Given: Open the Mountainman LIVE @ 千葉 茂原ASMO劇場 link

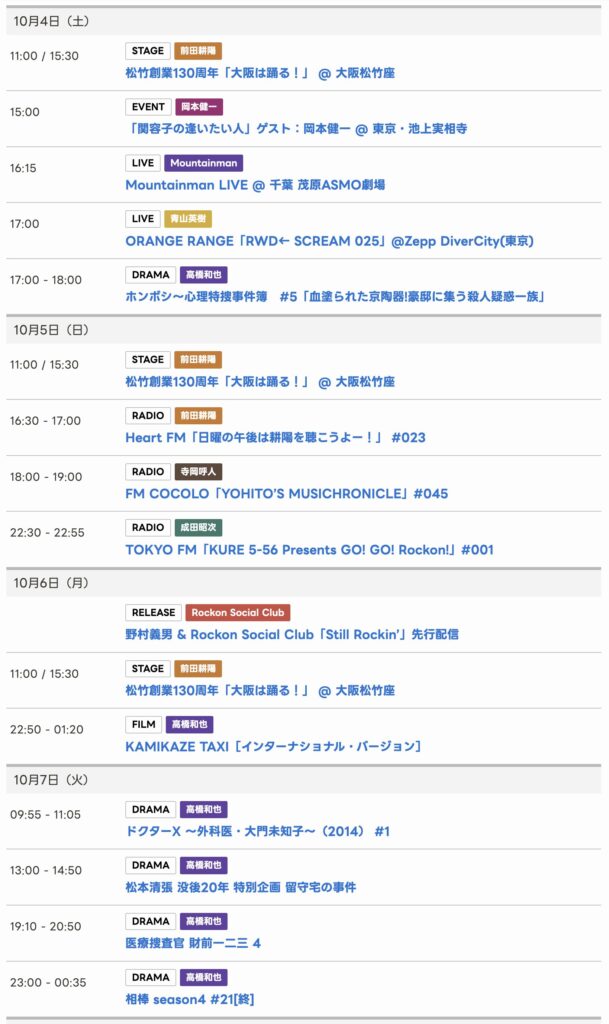Looking at the screenshot, I should click(255, 185).
